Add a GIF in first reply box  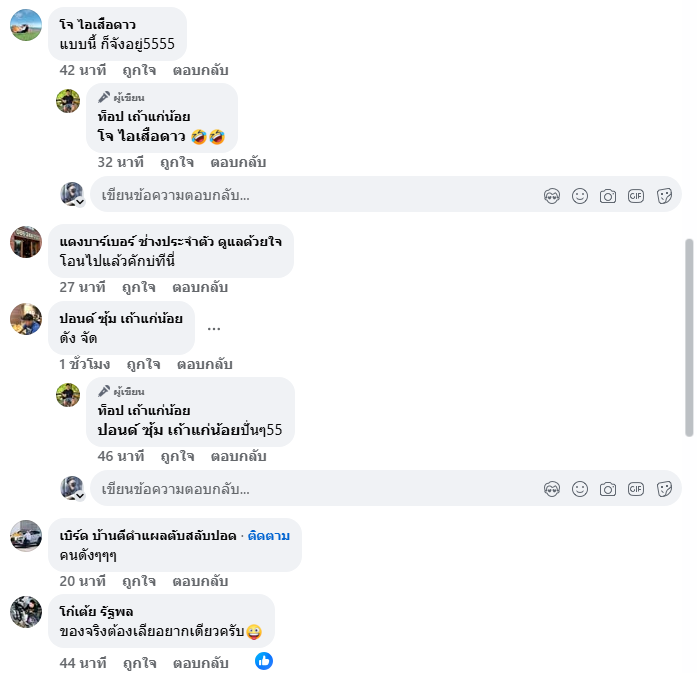(636, 196)
